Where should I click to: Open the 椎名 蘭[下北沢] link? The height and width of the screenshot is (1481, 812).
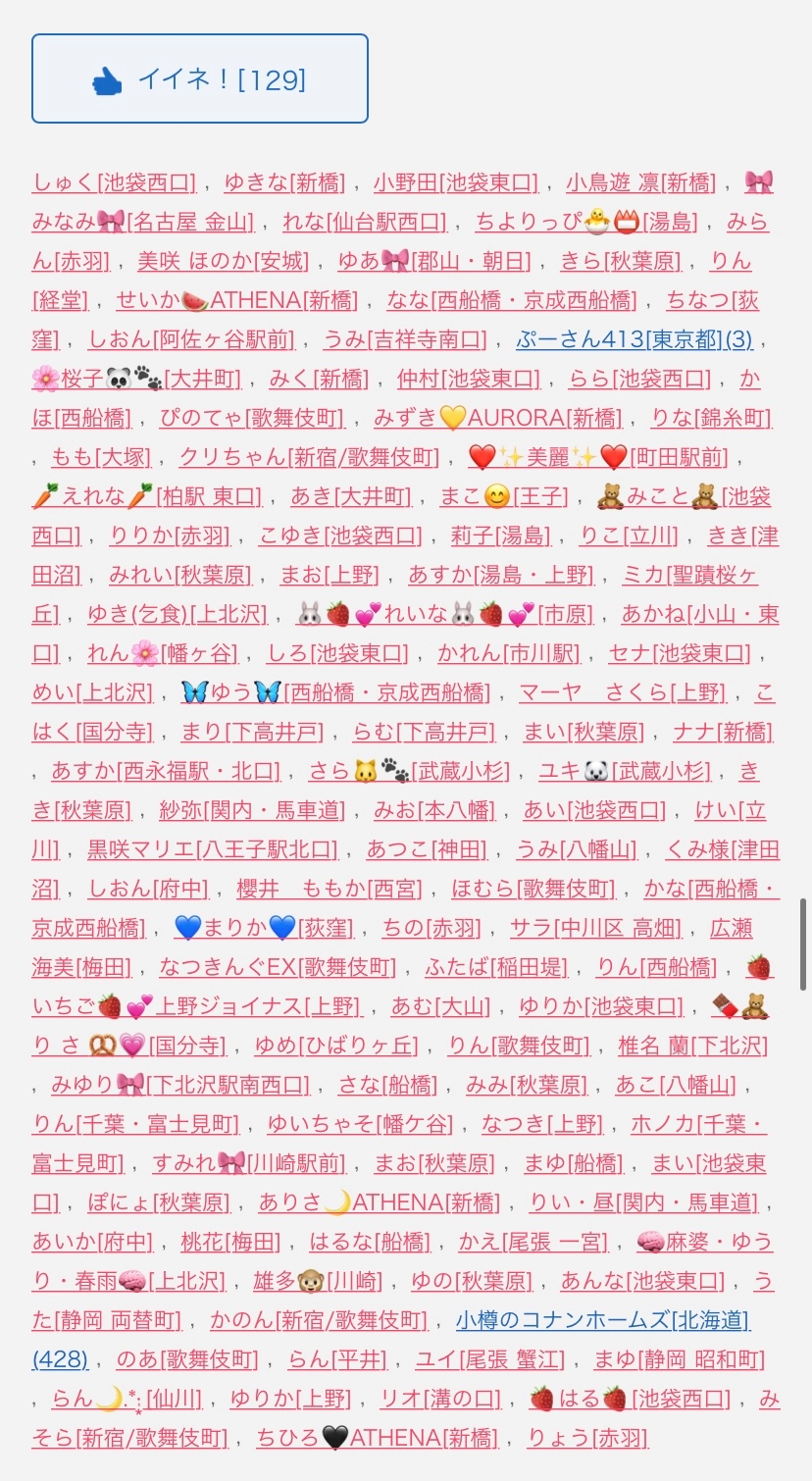pyautogui.click(x=692, y=1046)
